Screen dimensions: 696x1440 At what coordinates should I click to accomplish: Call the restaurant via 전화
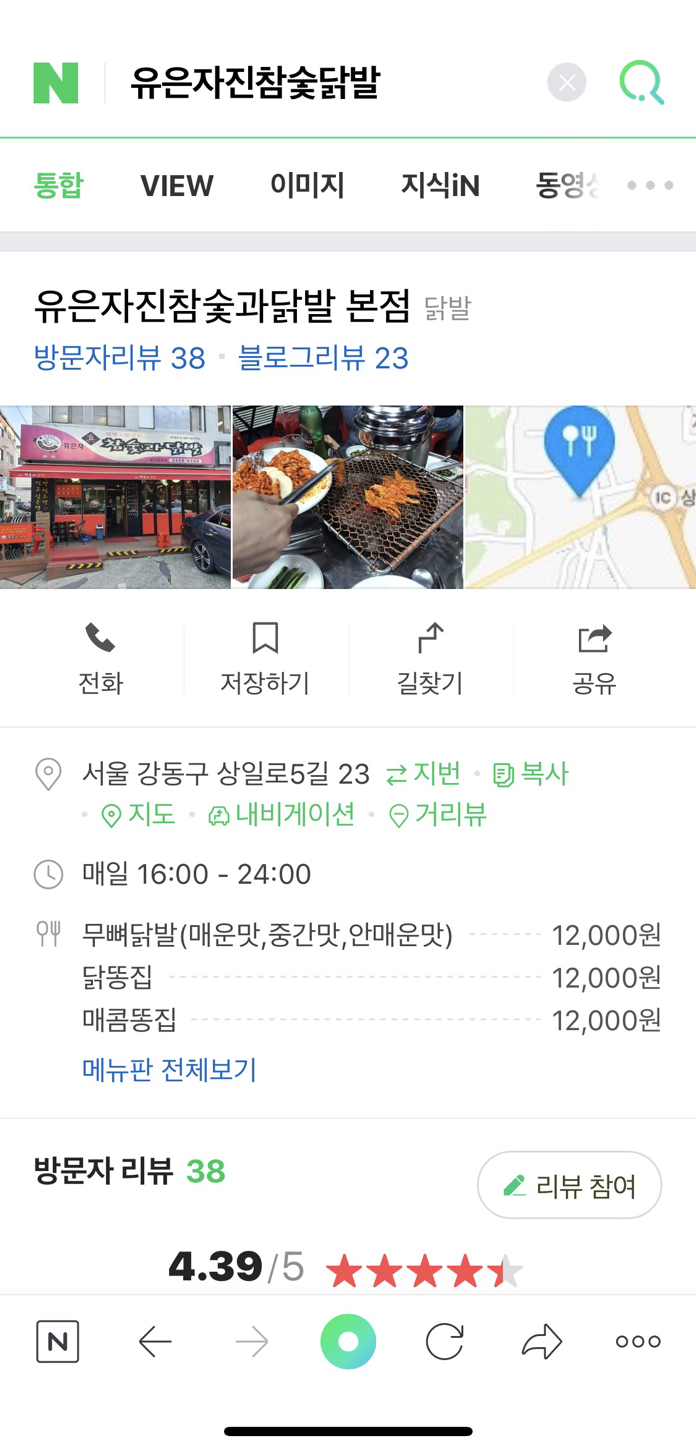pyautogui.click(x=100, y=659)
